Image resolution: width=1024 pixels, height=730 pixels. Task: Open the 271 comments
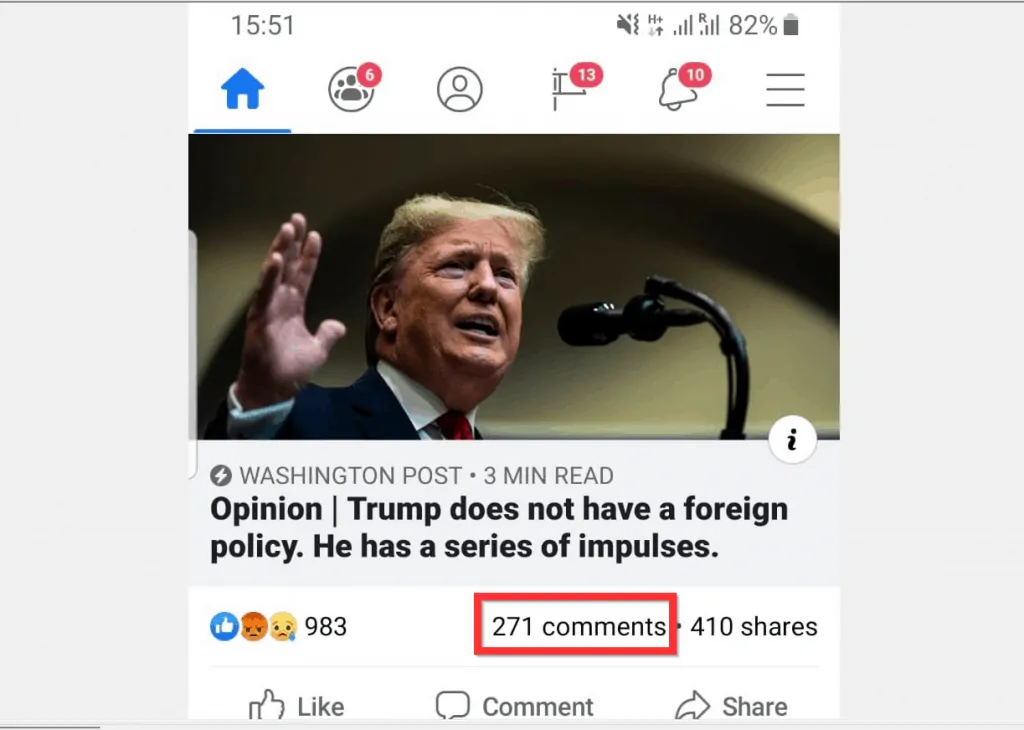[578, 627]
